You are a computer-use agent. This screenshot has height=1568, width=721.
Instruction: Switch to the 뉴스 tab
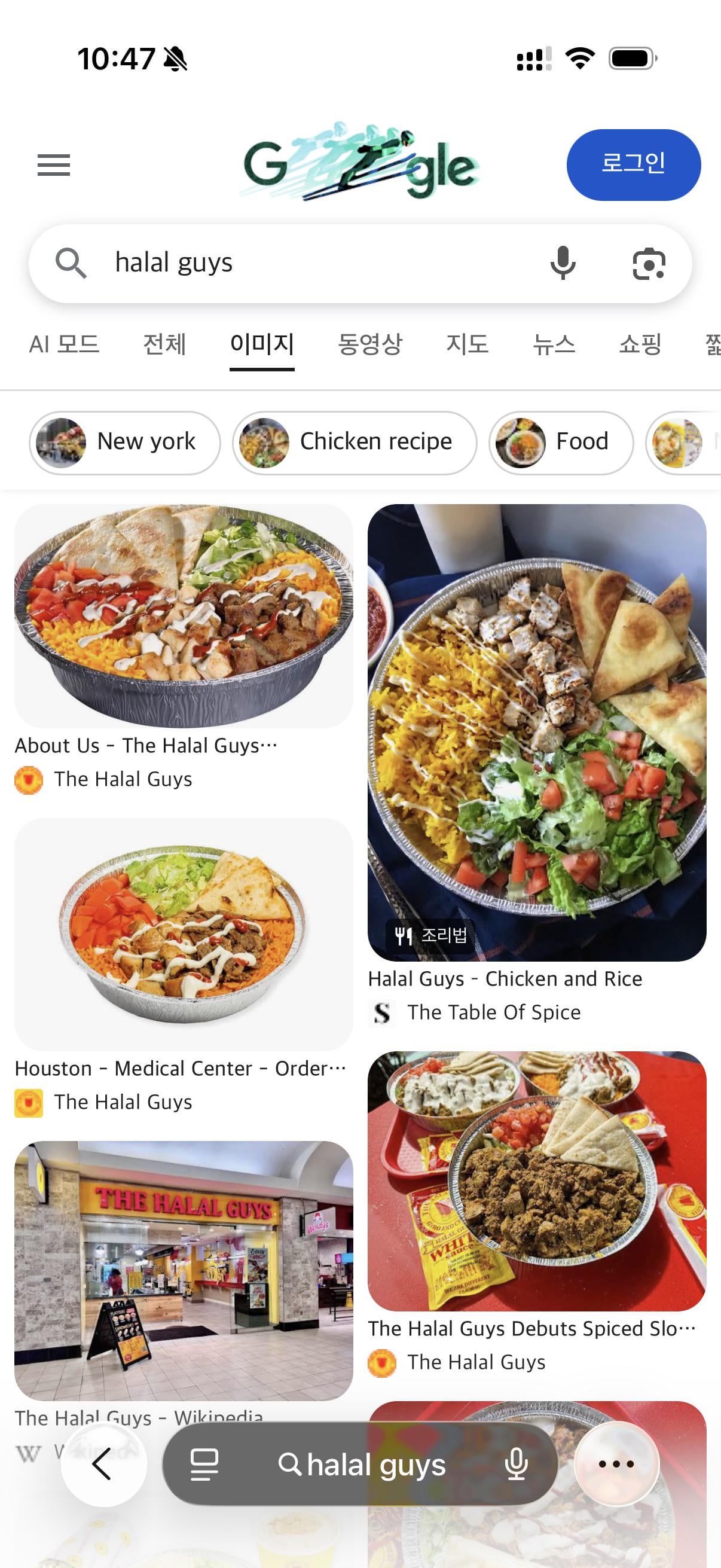(554, 344)
